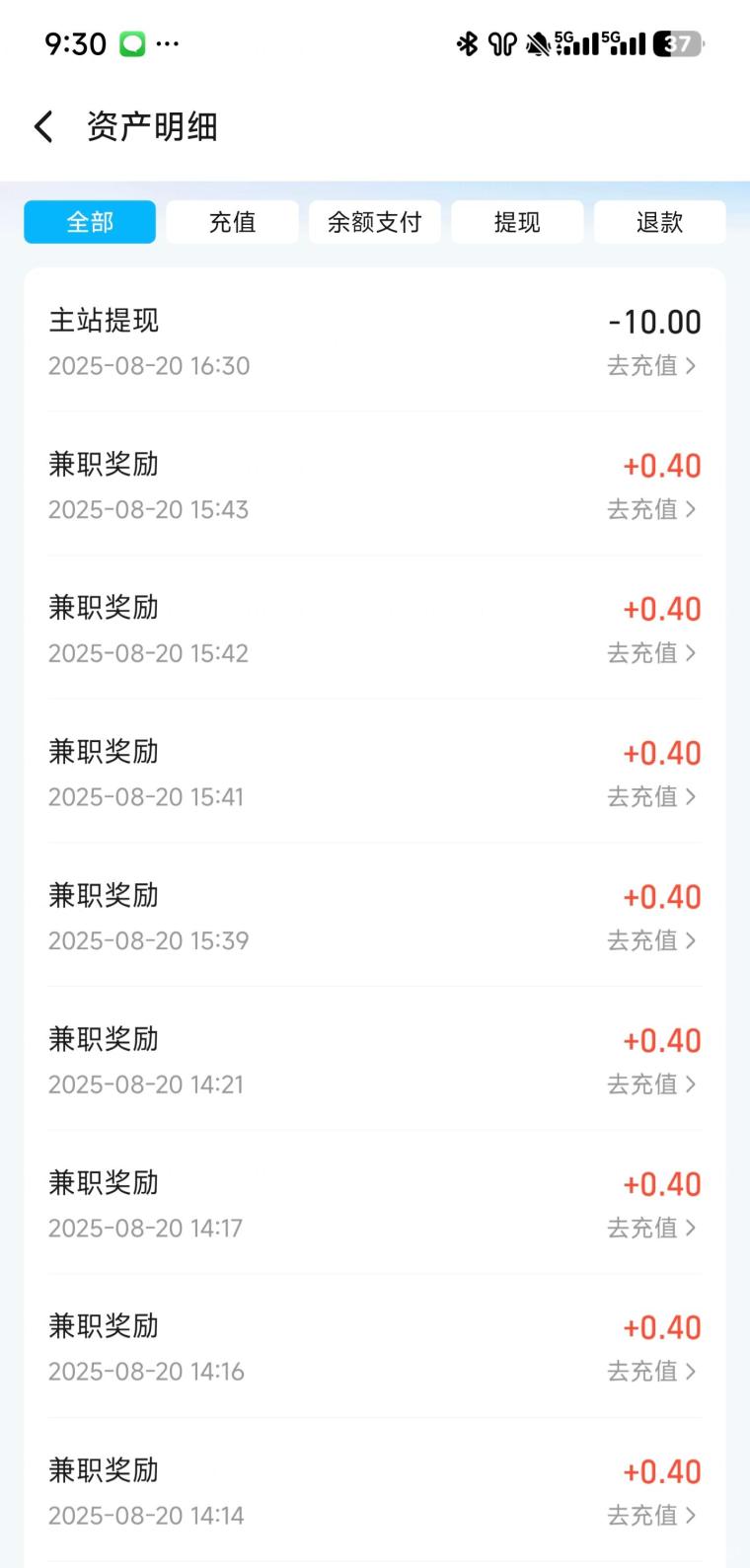Screen dimensions: 750x1568
Task: Tap 去充值 on the 14:16 兼职奖励 record
Action: (652, 1372)
